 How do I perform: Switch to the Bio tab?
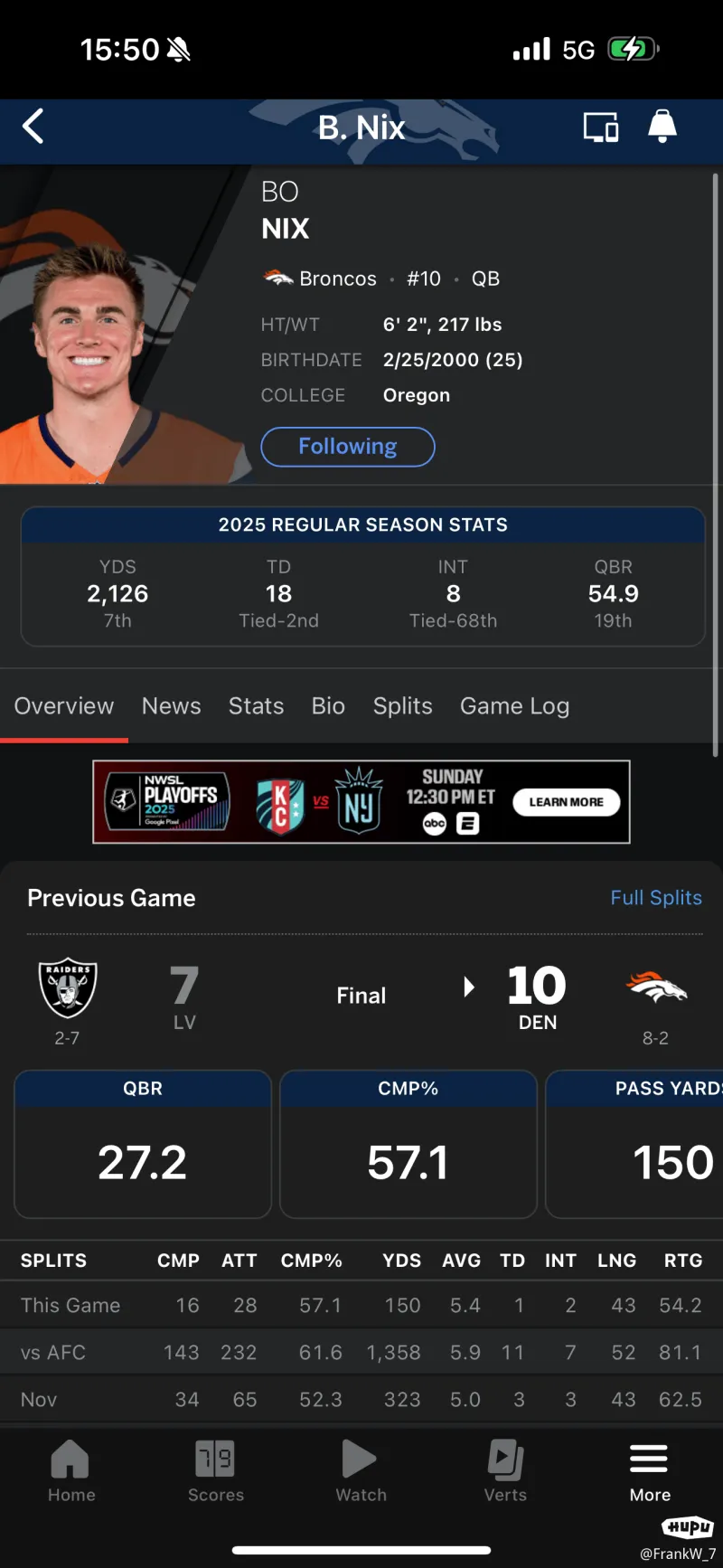tap(328, 706)
